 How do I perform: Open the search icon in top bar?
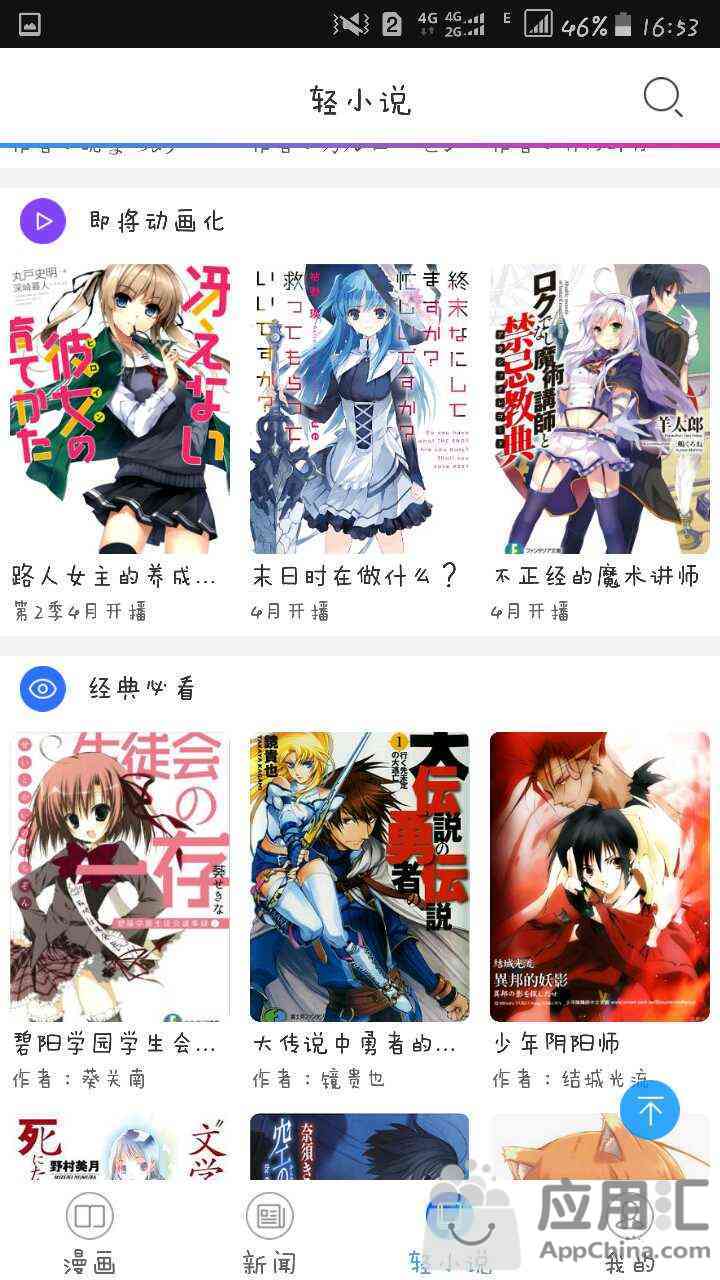[662, 98]
